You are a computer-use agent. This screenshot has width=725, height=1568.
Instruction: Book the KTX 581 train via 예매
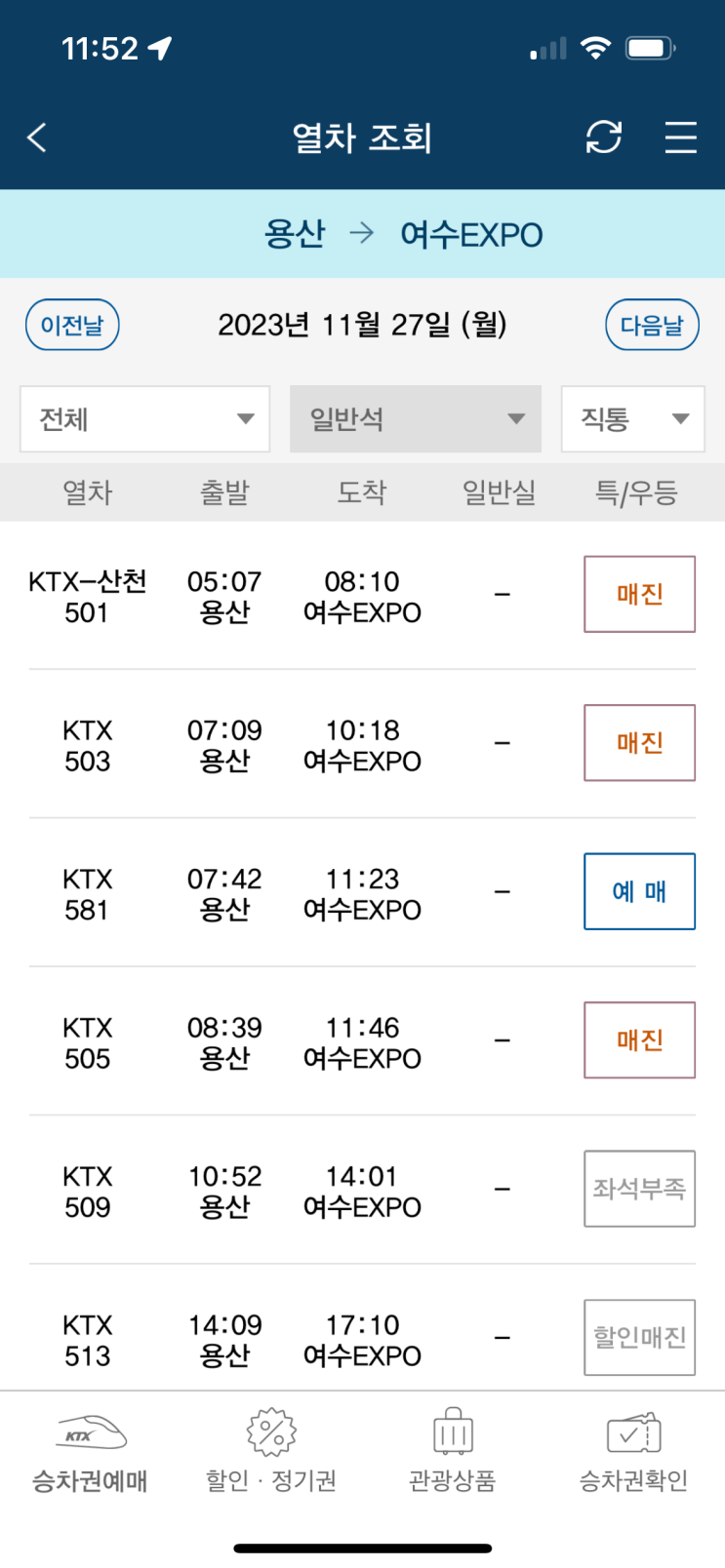(x=639, y=891)
